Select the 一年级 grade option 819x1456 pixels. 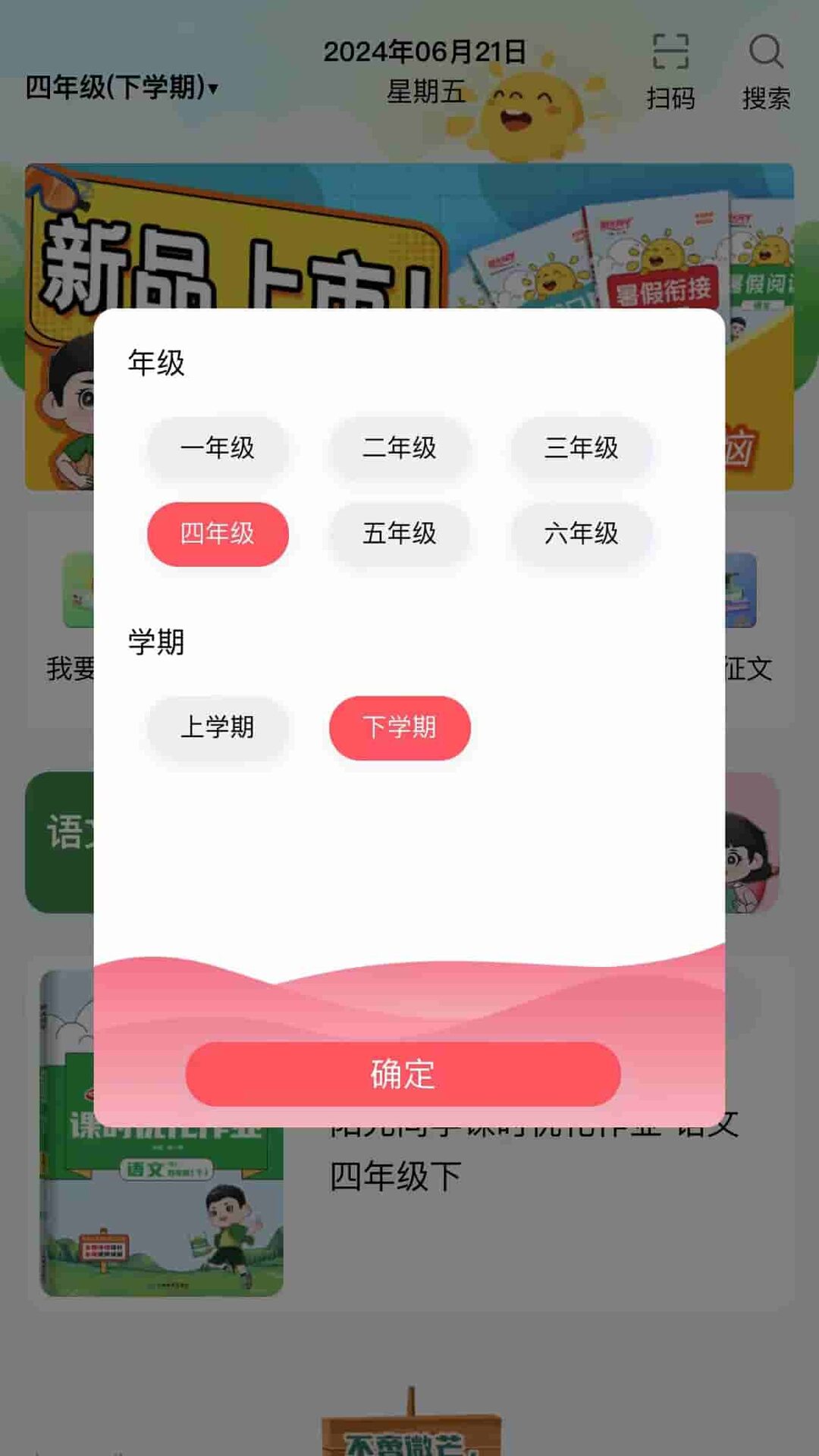click(x=217, y=449)
